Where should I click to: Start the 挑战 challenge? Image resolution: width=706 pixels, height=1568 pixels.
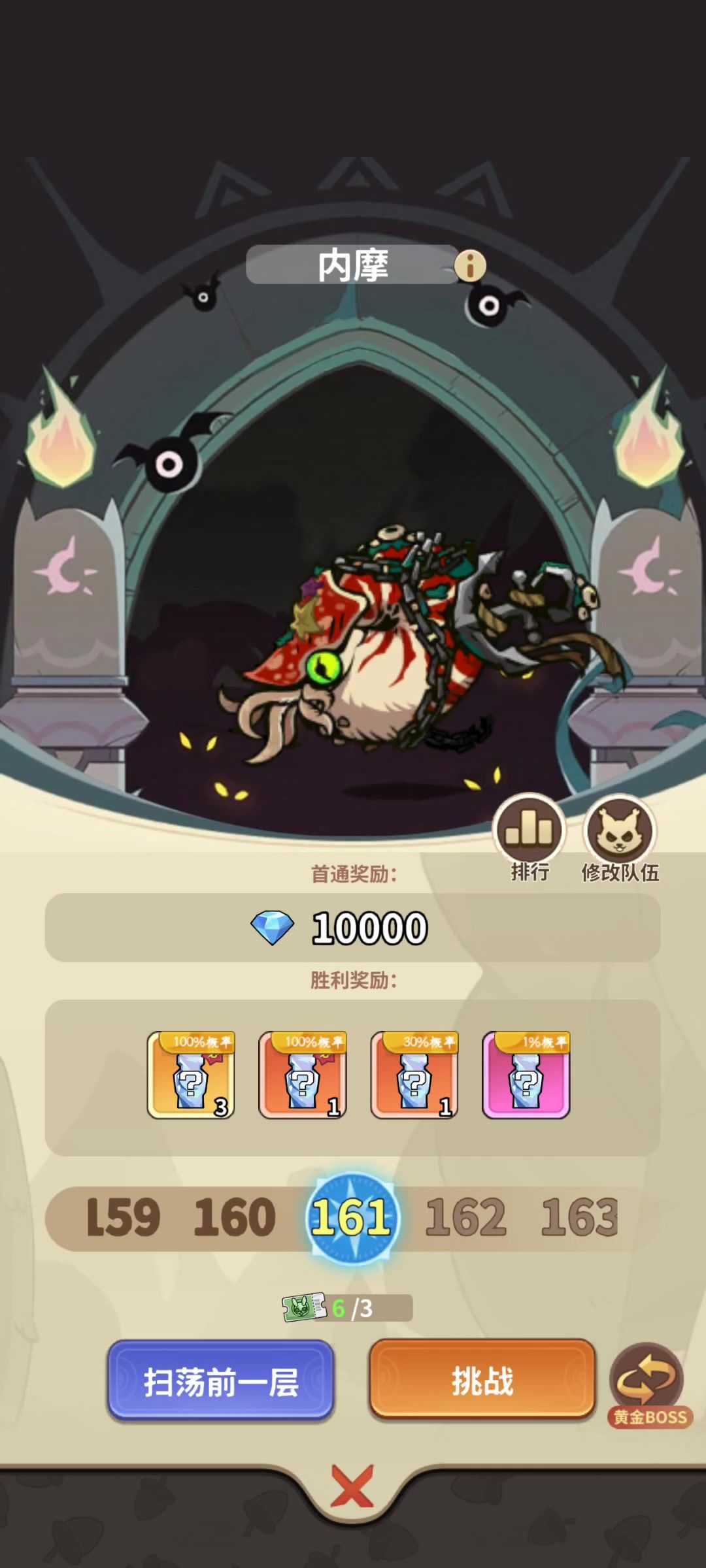[x=482, y=1380]
